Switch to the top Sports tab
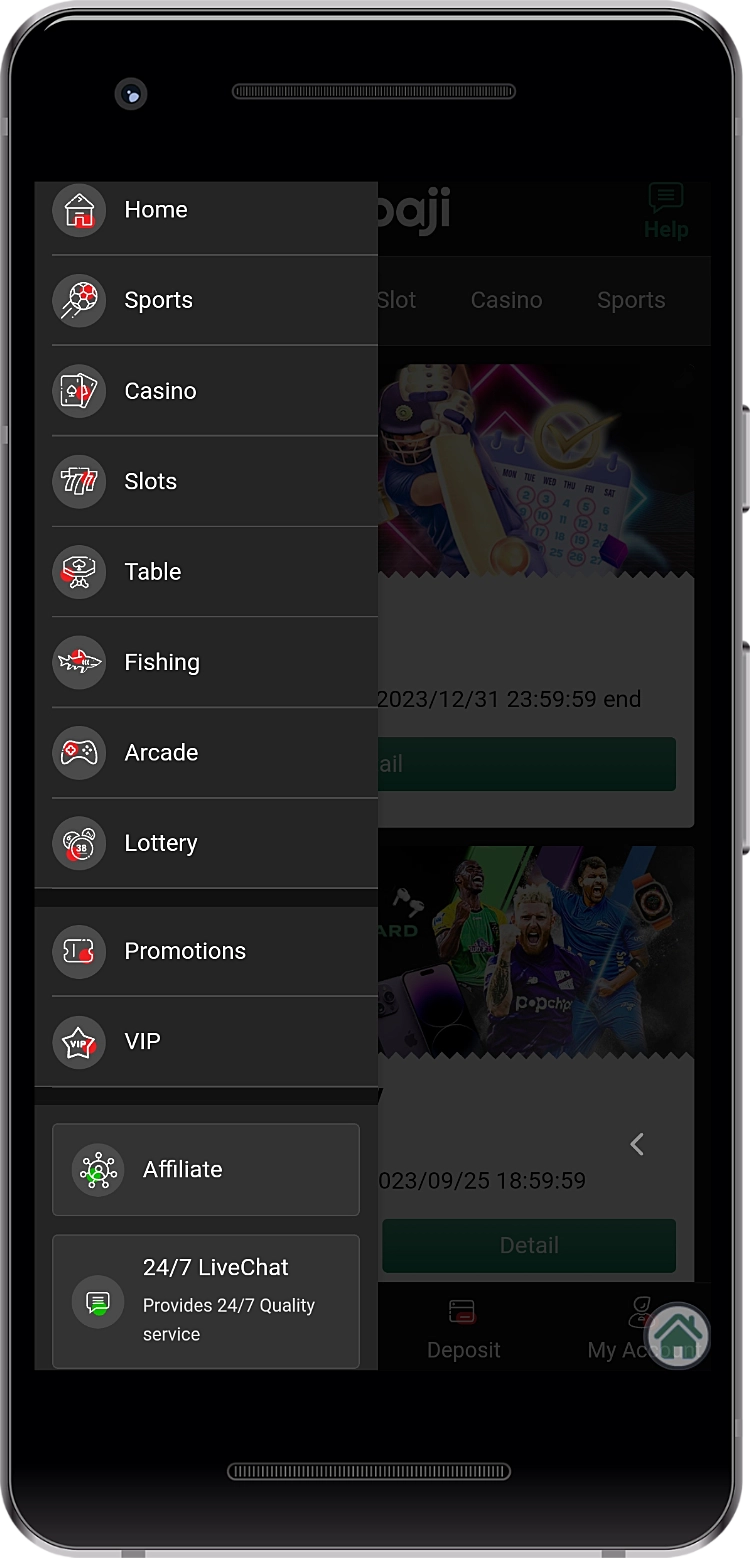The width and height of the screenshot is (750, 1558). 630,300
